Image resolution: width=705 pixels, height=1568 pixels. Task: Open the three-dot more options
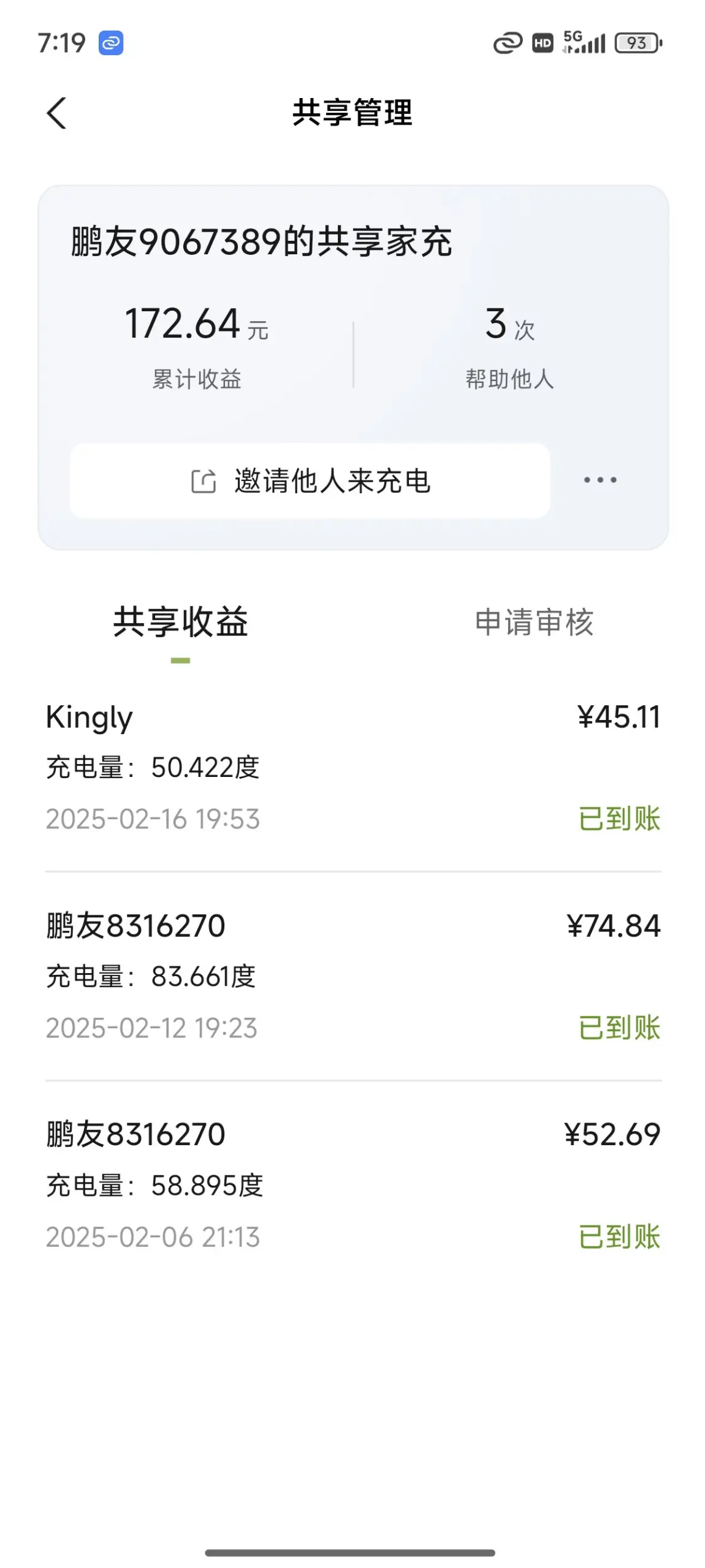[x=600, y=480]
